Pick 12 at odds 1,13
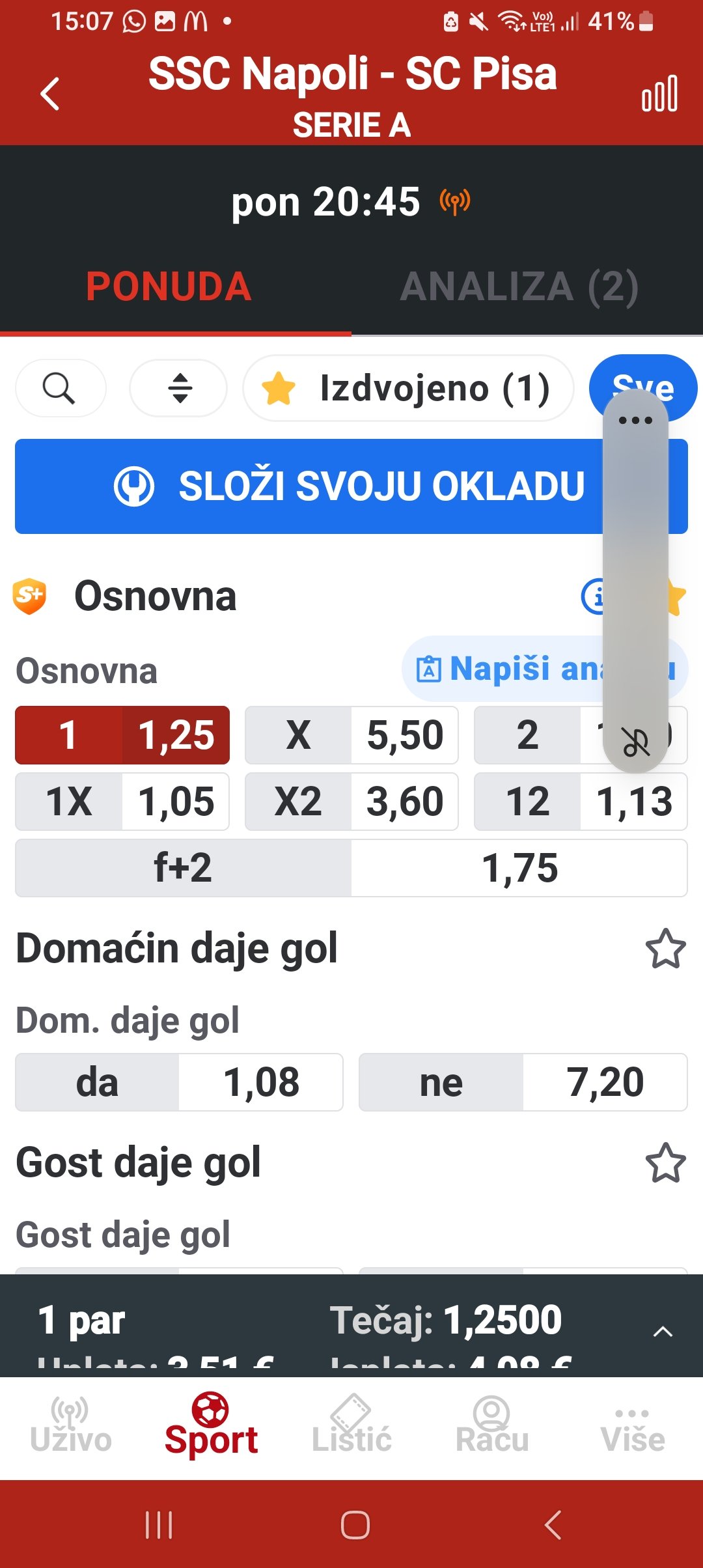Image resolution: width=703 pixels, height=1568 pixels. click(x=581, y=802)
